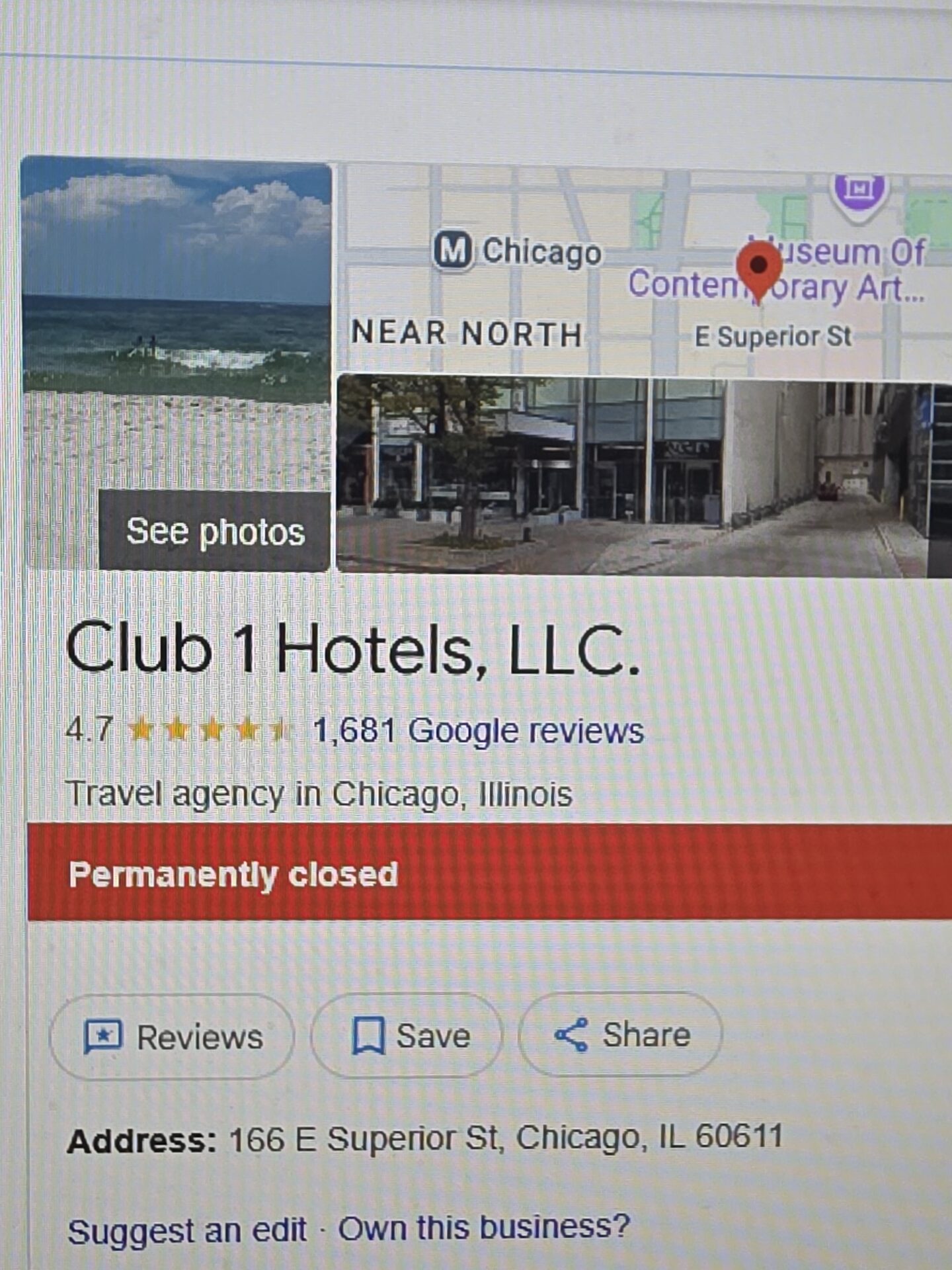Open the map preview near E Superior St
This screenshot has height=1270, width=952.
(645, 268)
